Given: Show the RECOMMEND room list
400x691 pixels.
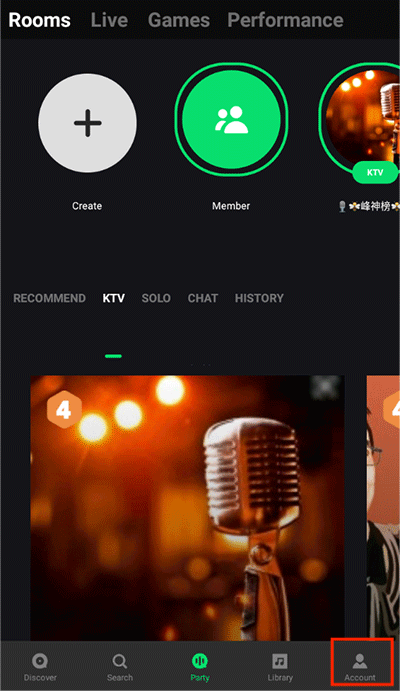Looking at the screenshot, I should (49, 298).
